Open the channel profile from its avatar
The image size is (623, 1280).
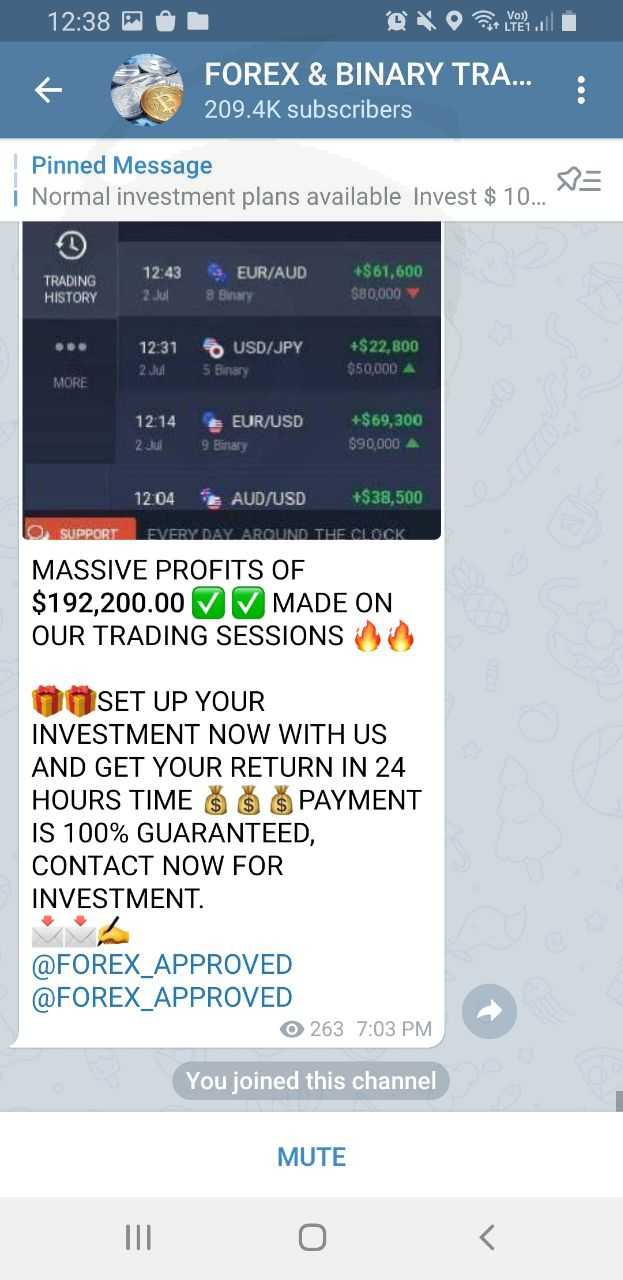click(147, 90)
